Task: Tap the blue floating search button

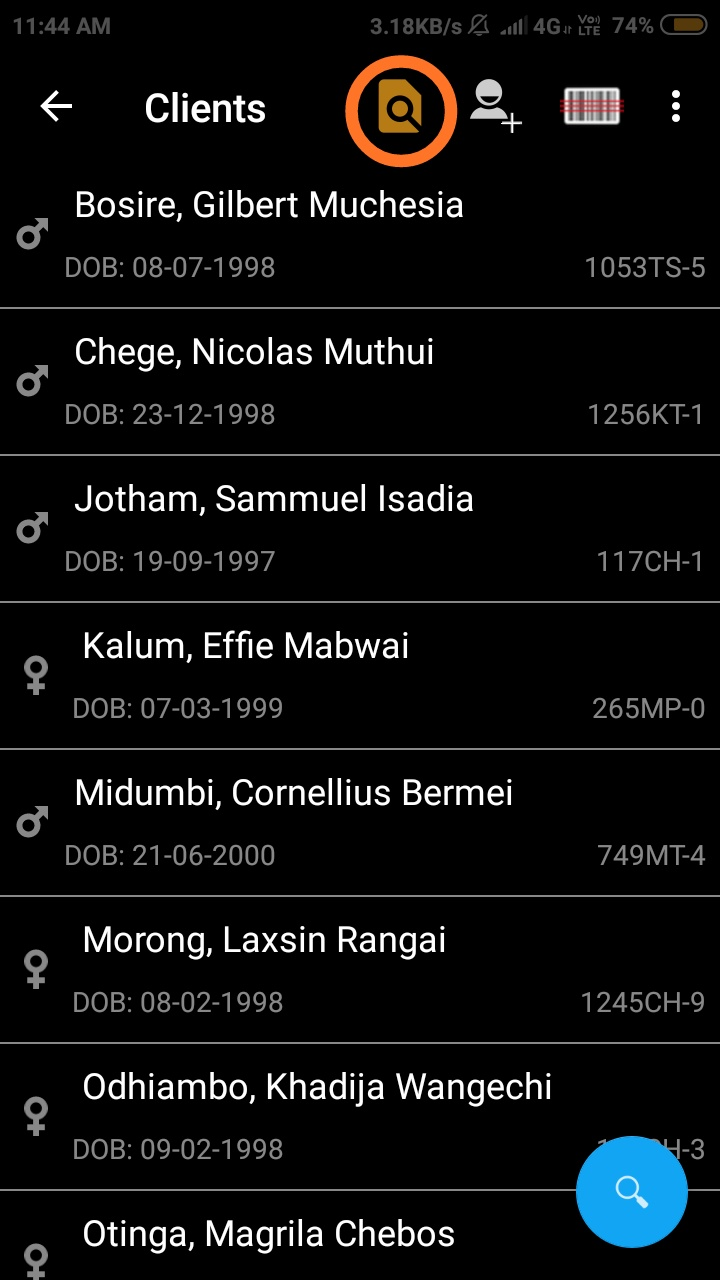Action: pos(632,1192)
